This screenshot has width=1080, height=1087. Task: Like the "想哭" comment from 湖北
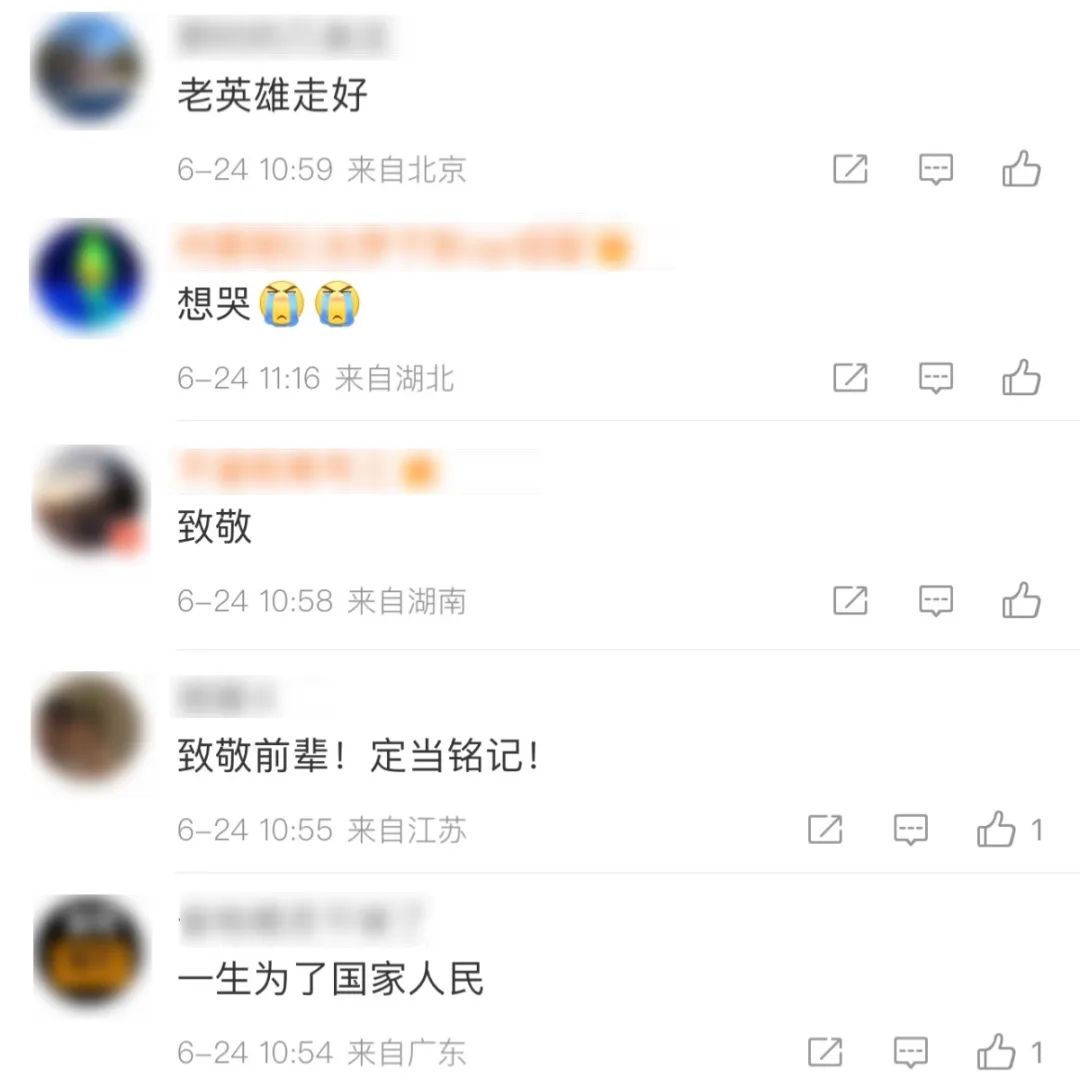pyautogui.click(x=1021, y=378)
